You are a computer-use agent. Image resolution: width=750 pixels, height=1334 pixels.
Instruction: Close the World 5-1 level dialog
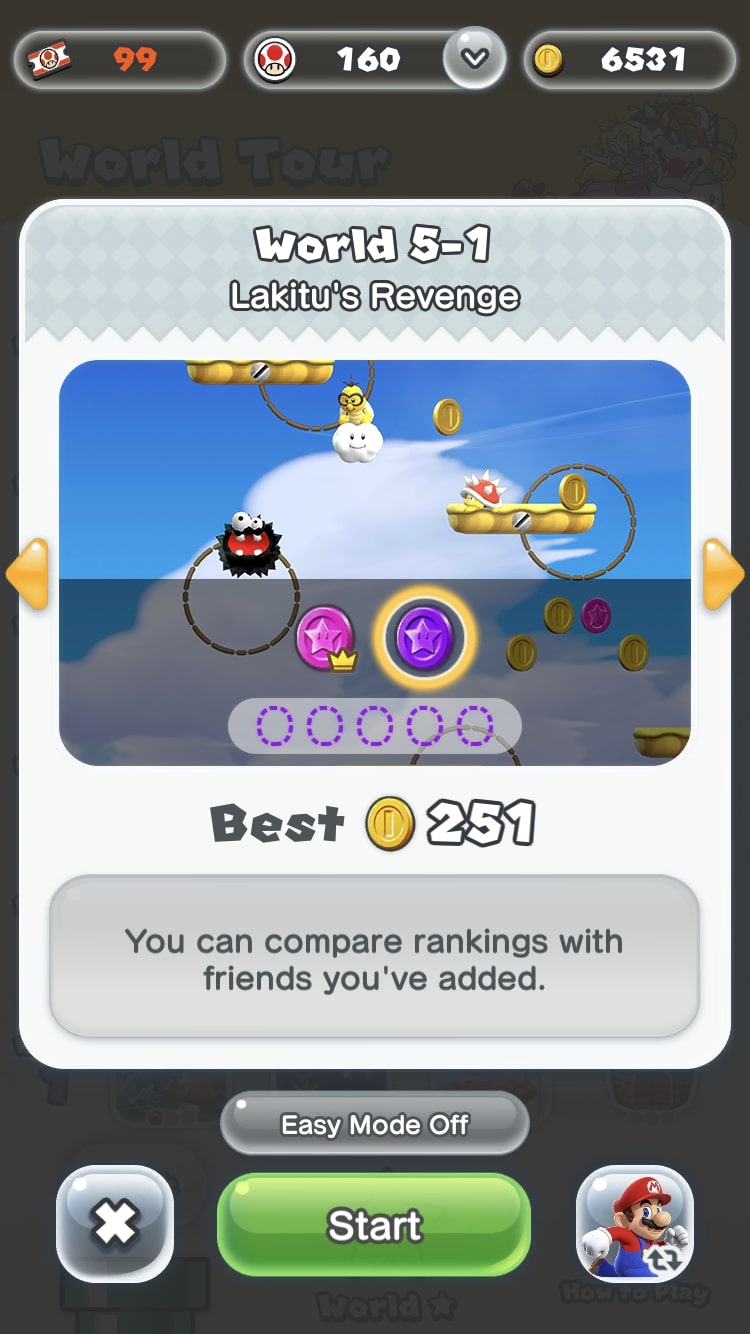115,1222
